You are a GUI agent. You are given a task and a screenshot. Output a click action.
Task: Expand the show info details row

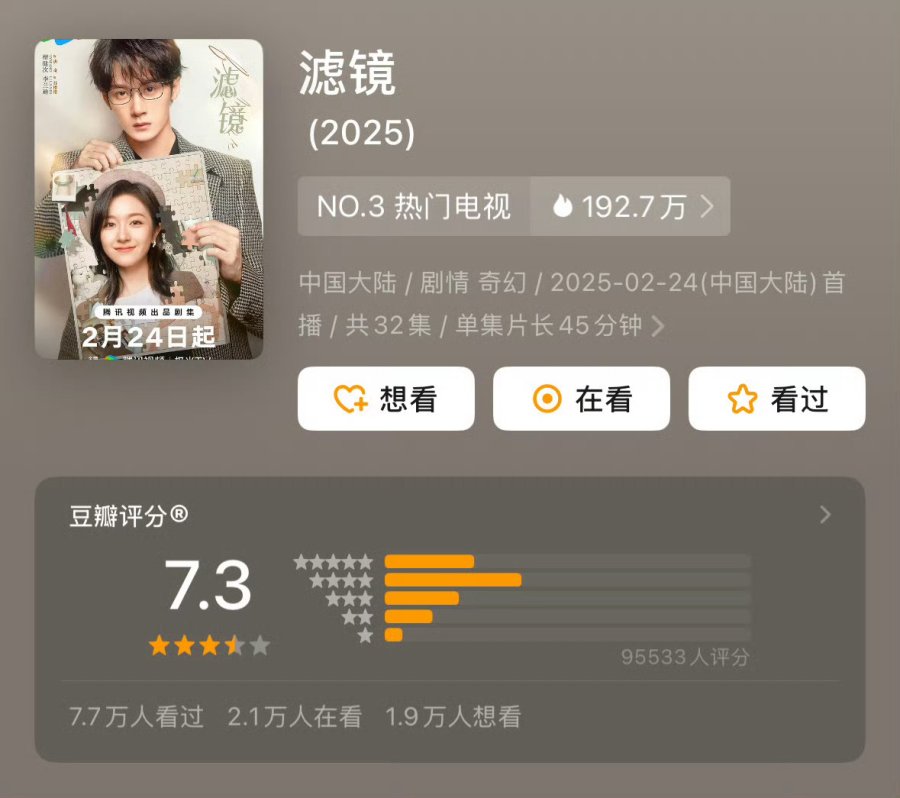[658, 326]
